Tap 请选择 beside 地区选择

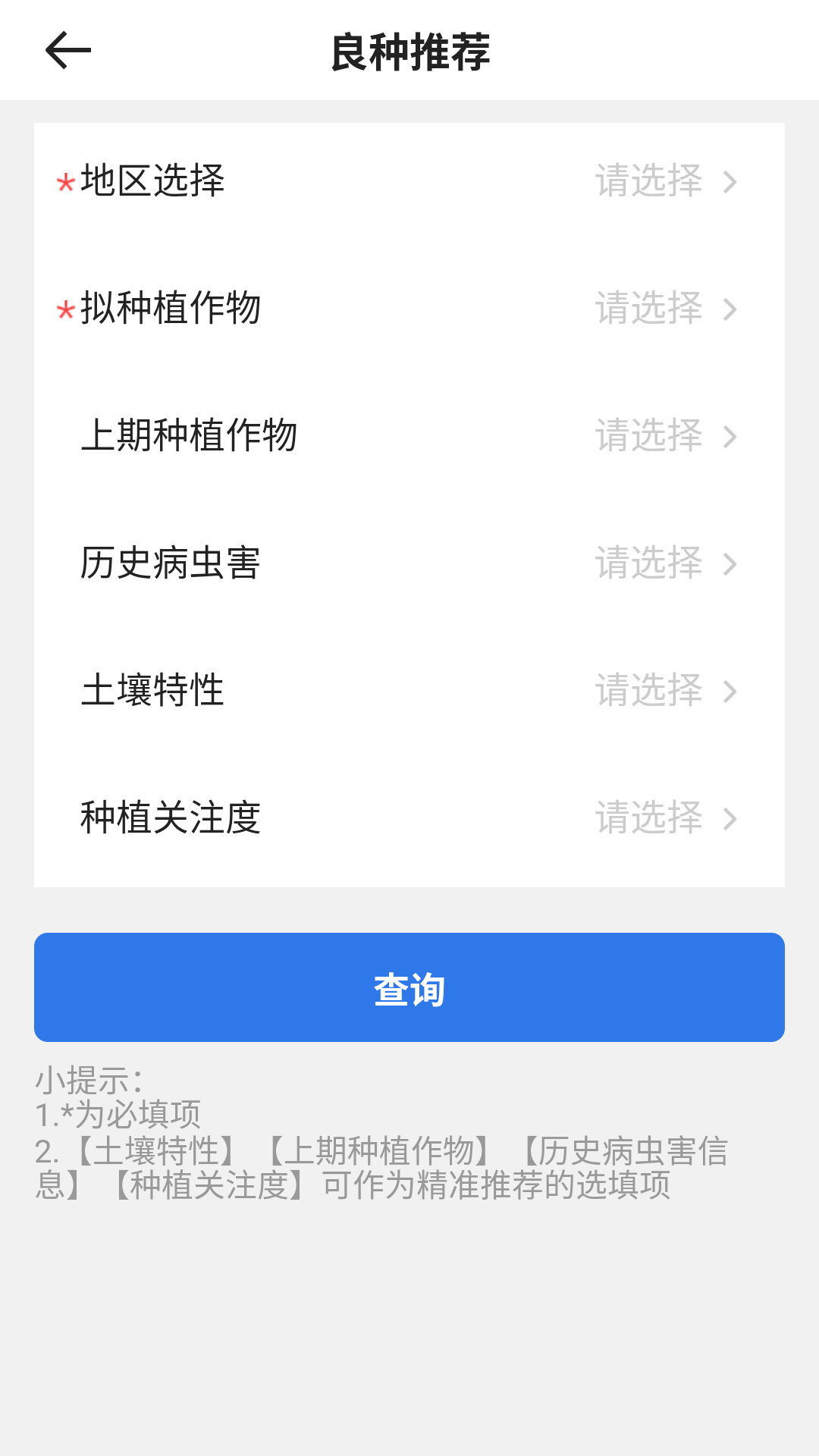(x=649, y=182)
